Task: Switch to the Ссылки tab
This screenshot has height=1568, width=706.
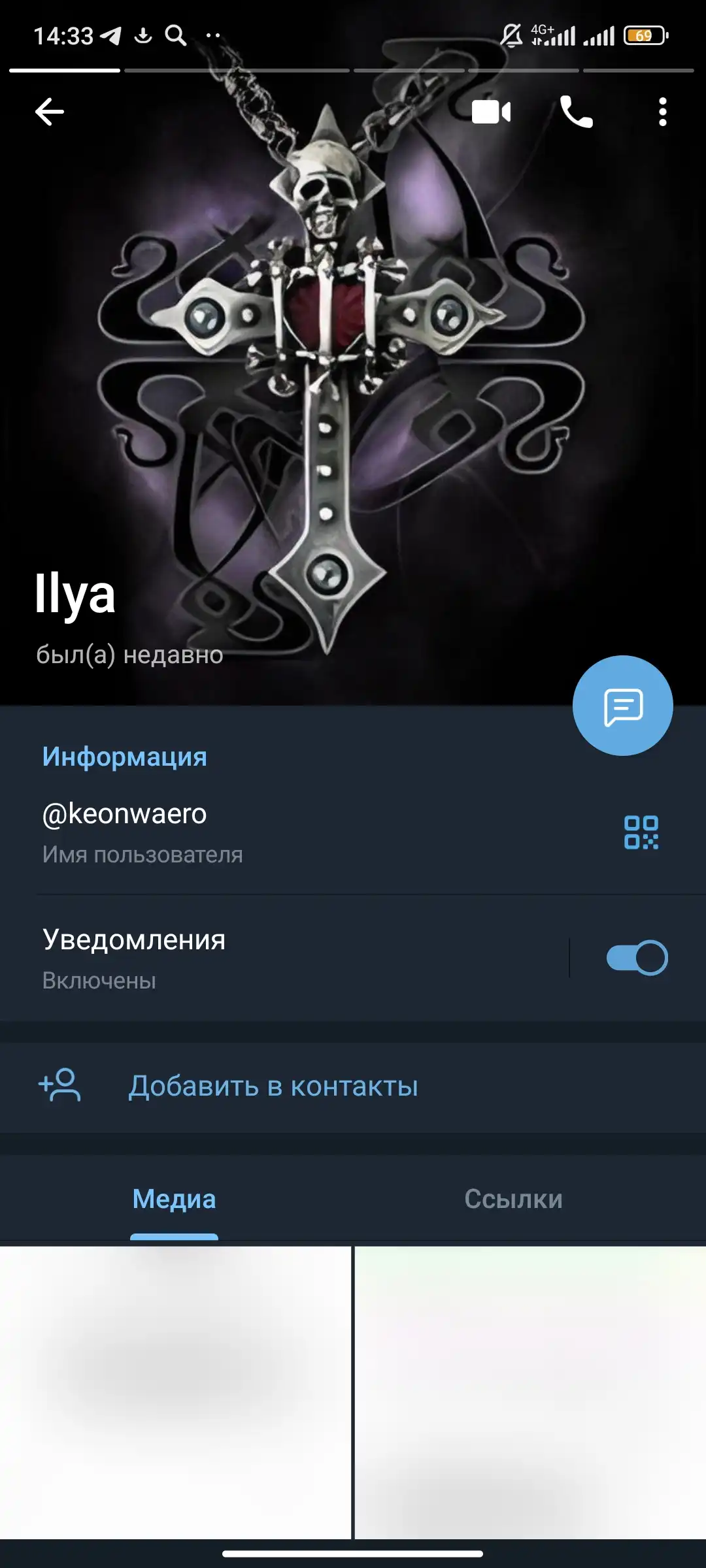Action: [513, 1199]
